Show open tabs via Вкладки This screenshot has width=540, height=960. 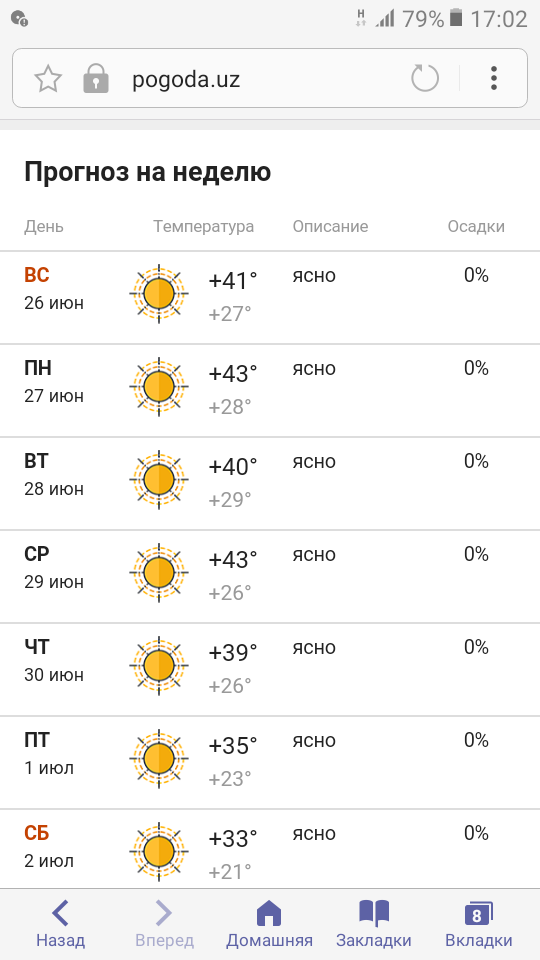[x=478, y=924]
